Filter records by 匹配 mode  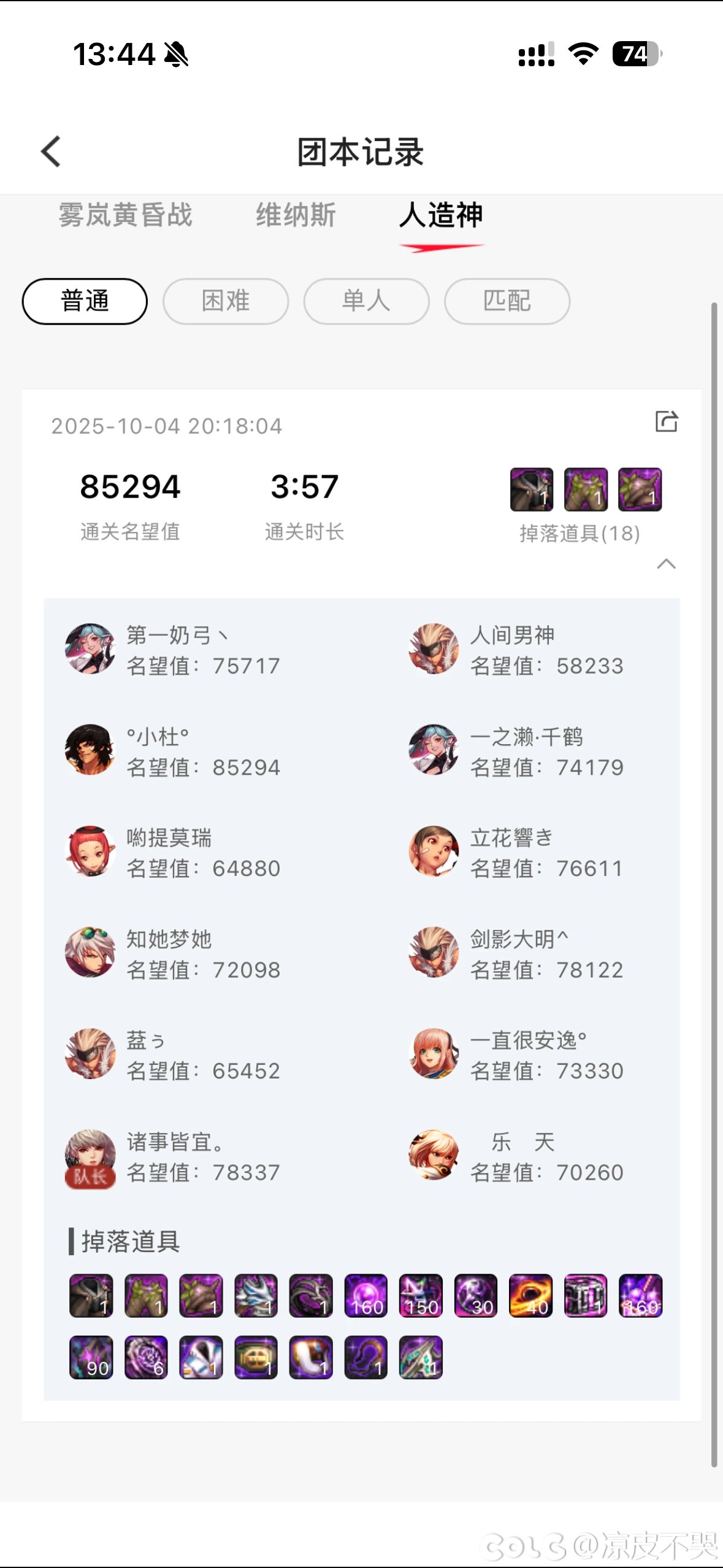(507, 301)
